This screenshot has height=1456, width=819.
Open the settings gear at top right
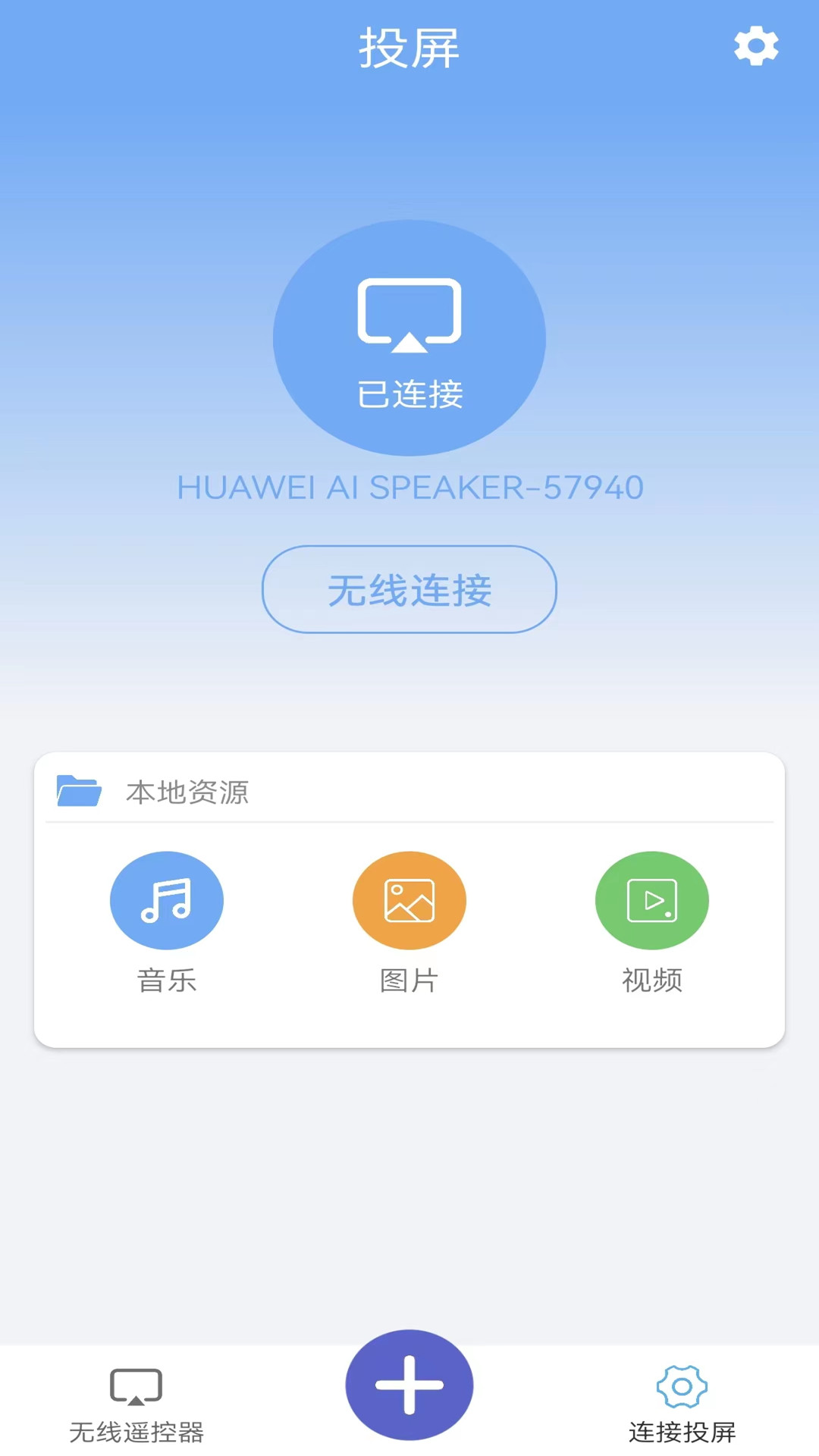[756, 45]
